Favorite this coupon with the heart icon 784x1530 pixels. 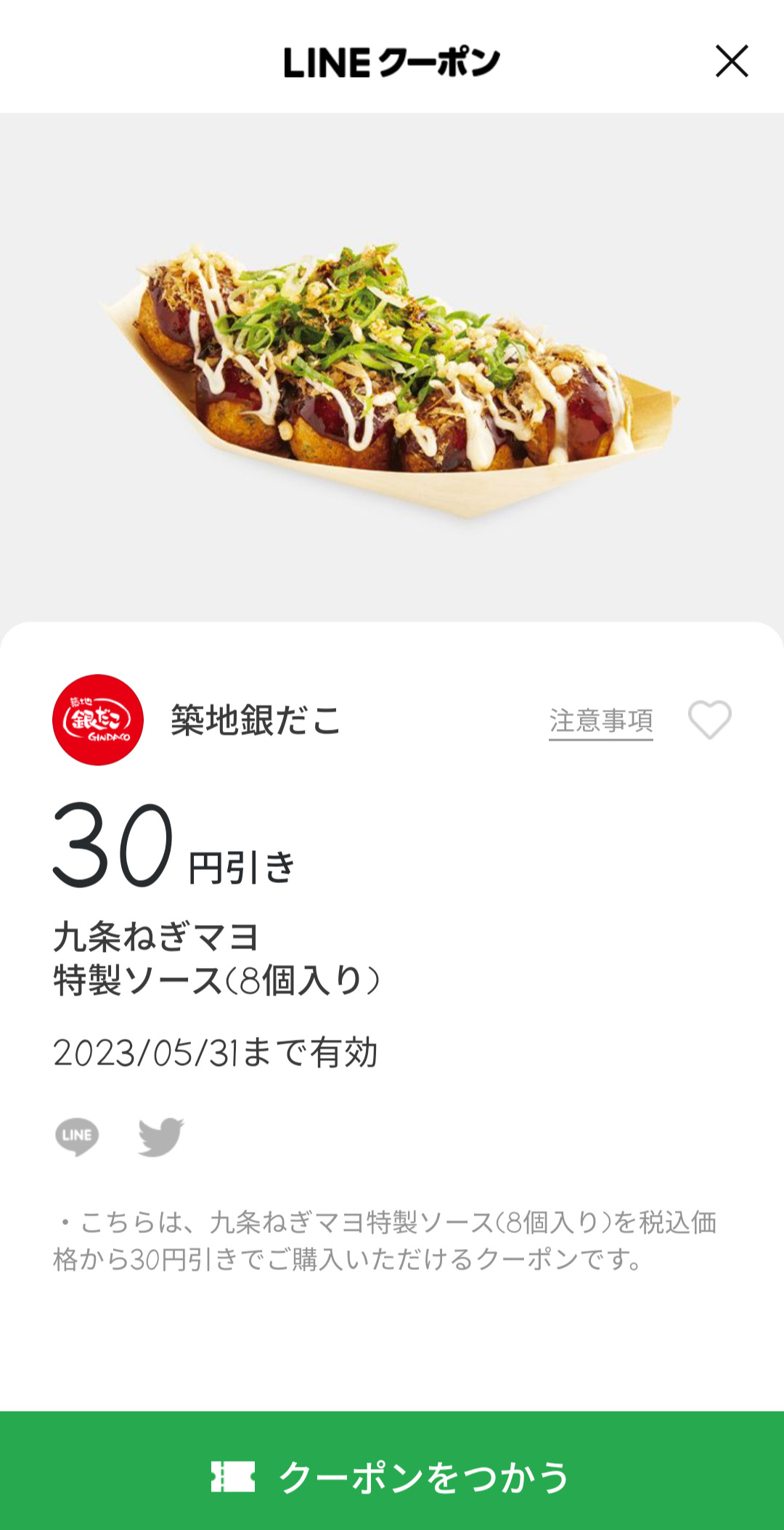point(709,720)
